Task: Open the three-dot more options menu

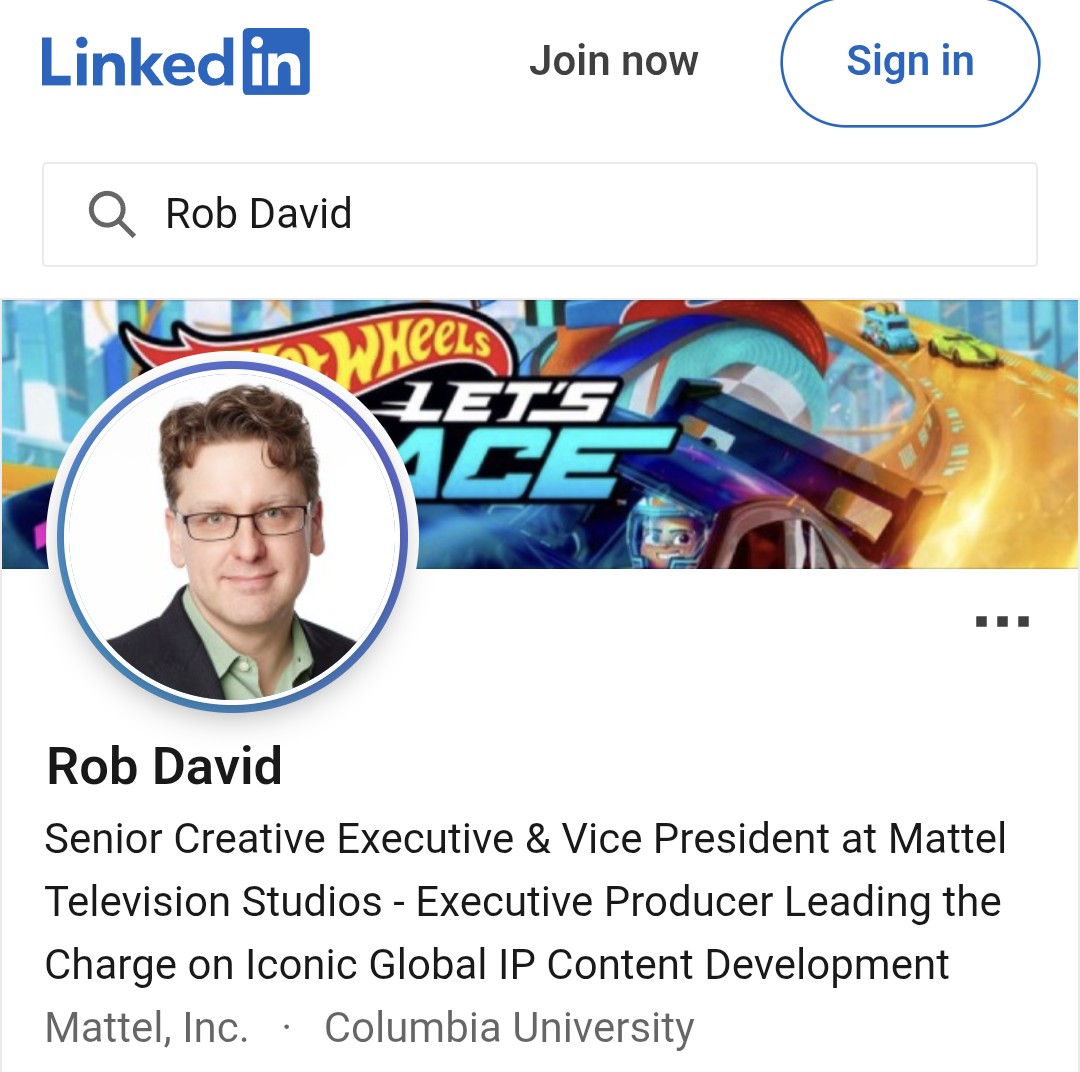Action: [1001, 621]
